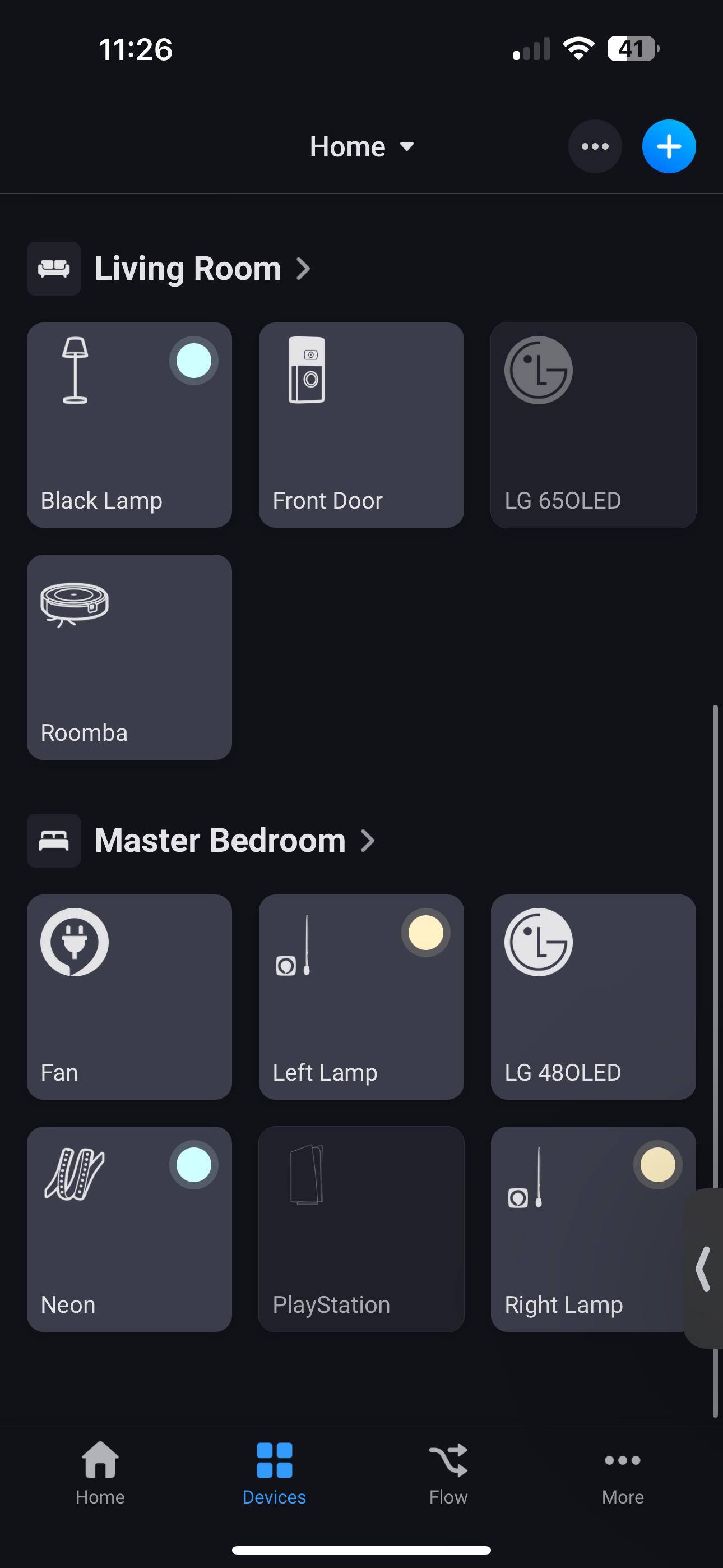
Task: Toggle the Fan smart plug
Action: coord(129,997)
